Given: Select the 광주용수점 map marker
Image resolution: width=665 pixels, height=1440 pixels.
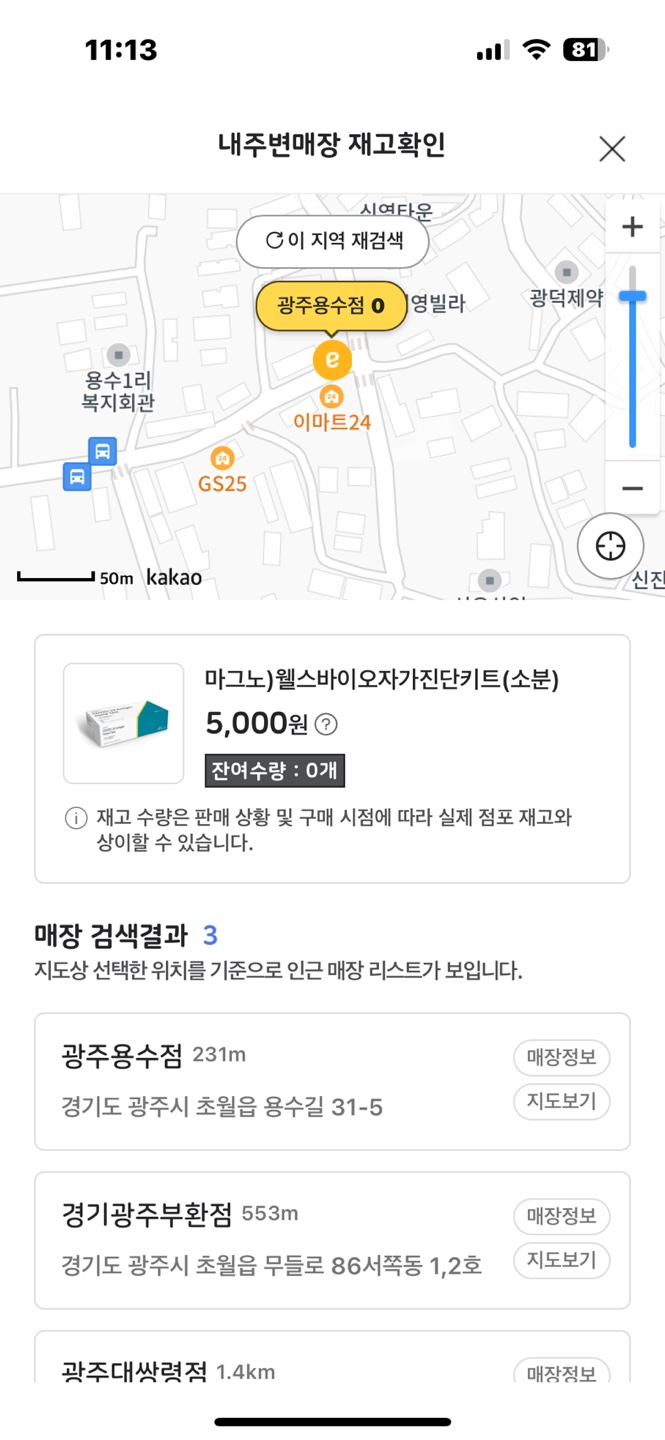Looking at the screenshot, I should pos(332,358).
